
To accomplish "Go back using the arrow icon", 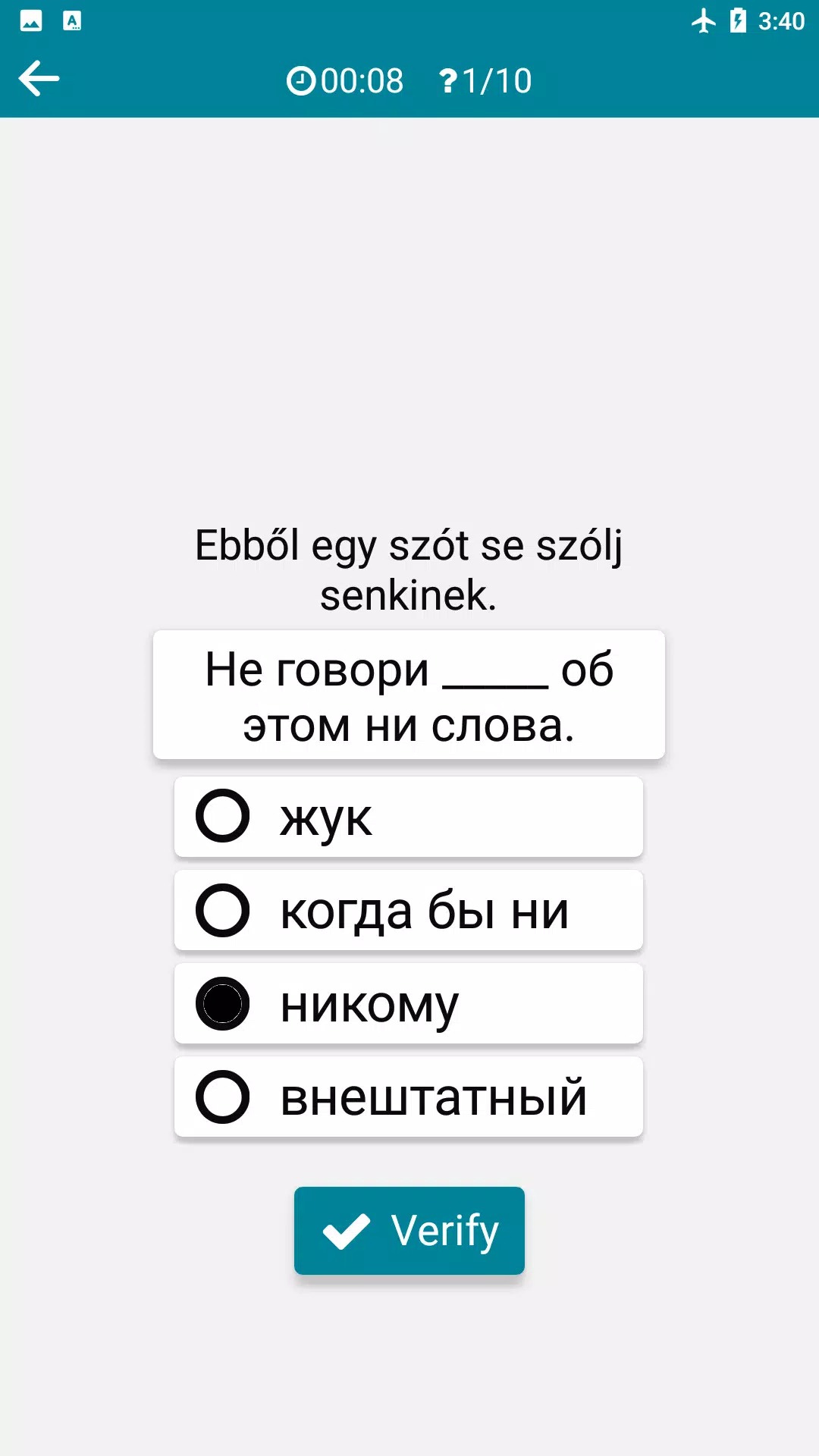I will coord(39,79).
